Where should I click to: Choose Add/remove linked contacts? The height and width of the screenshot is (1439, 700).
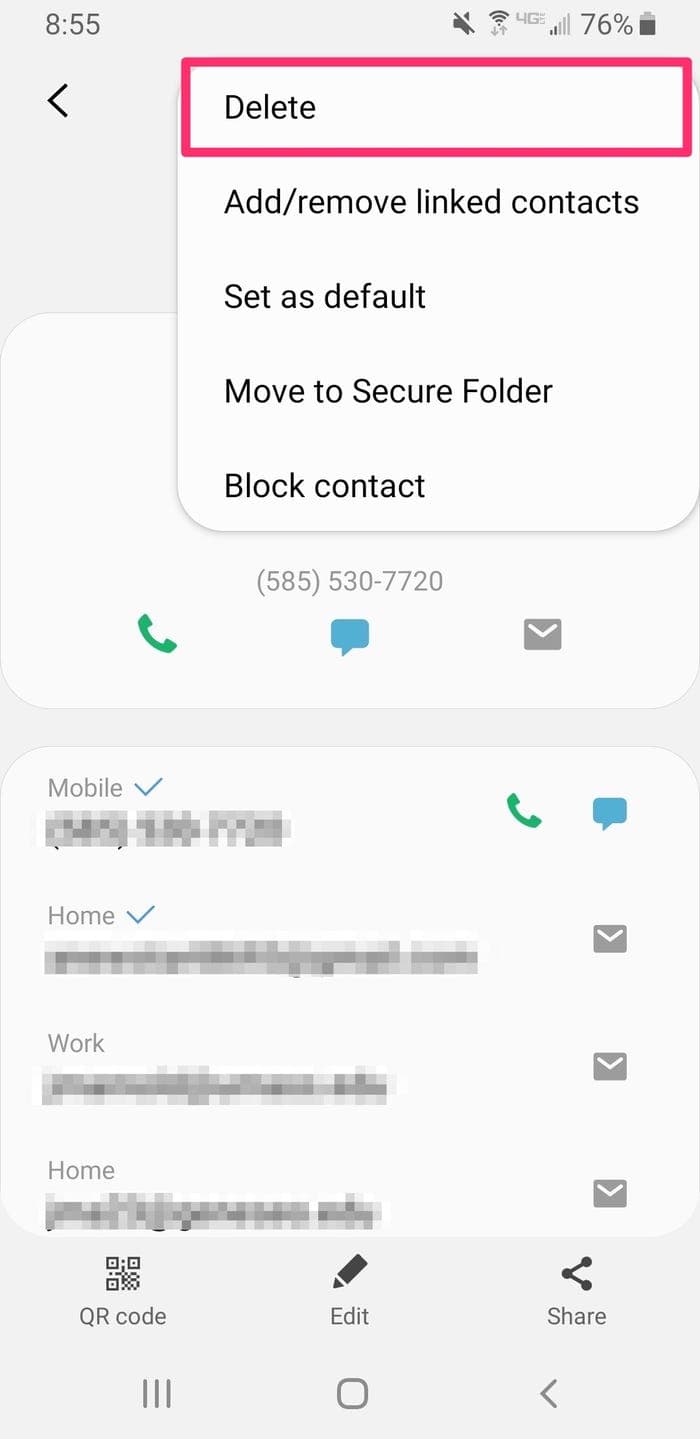431,202
